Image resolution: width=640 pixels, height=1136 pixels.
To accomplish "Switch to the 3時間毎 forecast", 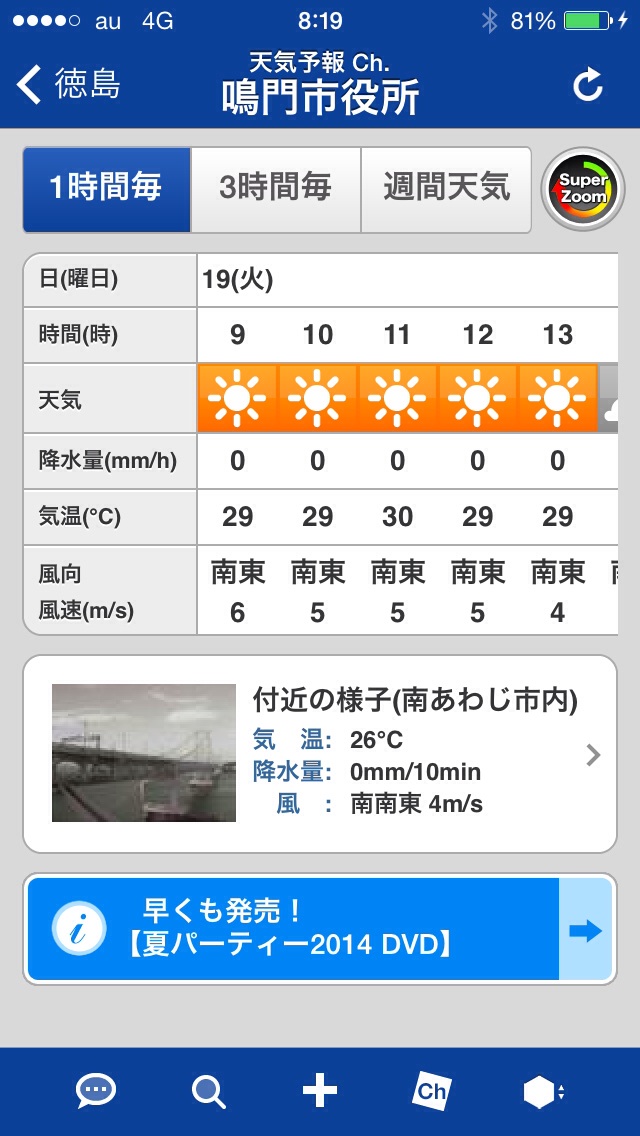I will click(x=275, y=189).
